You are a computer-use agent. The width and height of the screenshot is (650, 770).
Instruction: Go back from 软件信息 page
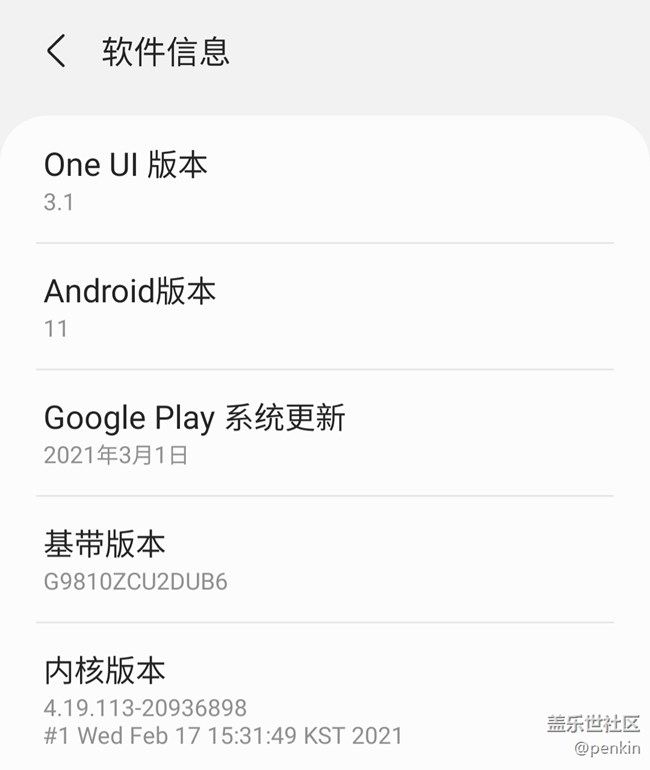[x=57, y=51]
